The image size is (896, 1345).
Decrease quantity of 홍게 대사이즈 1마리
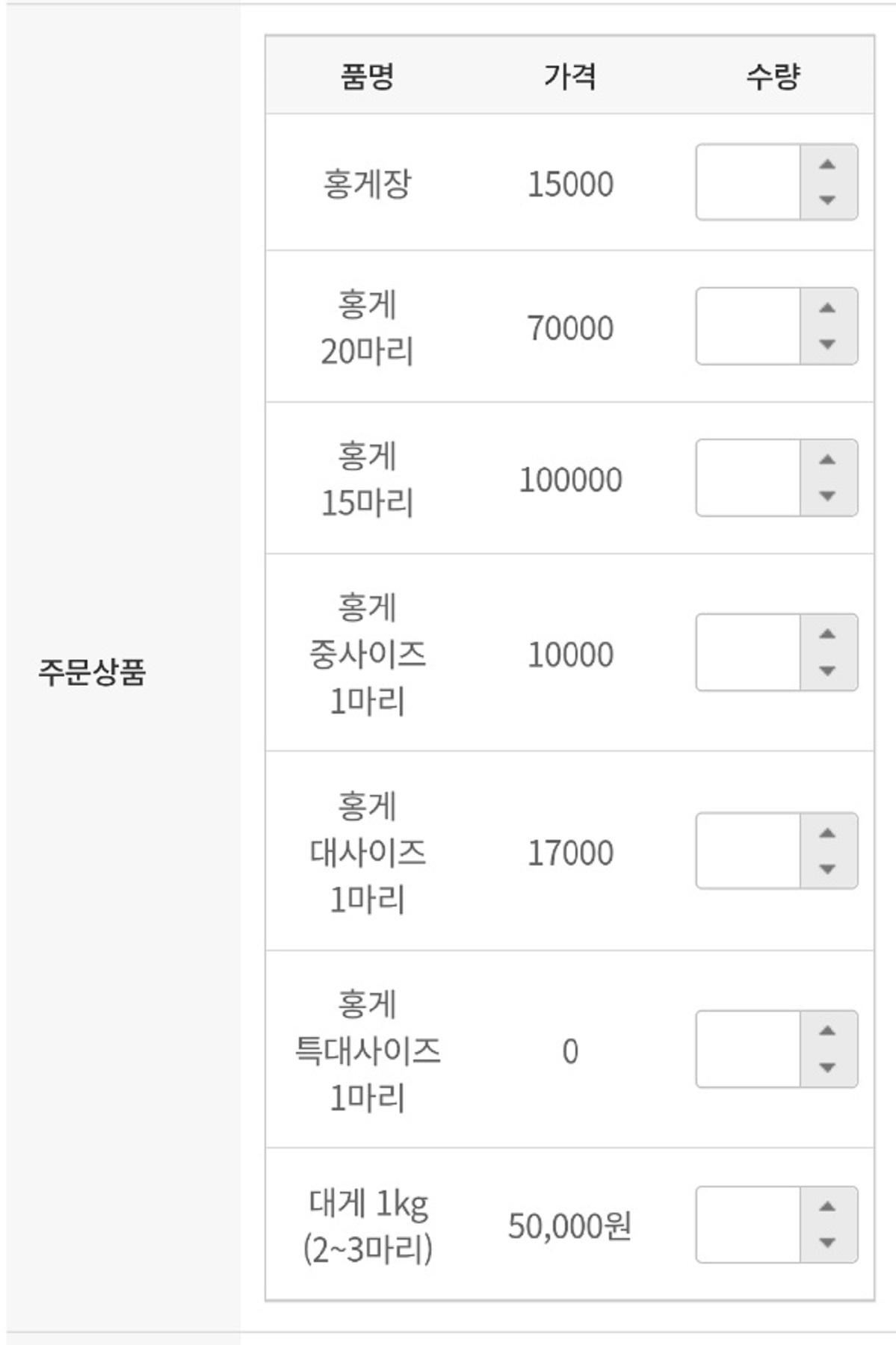click(x=827, y=868)
